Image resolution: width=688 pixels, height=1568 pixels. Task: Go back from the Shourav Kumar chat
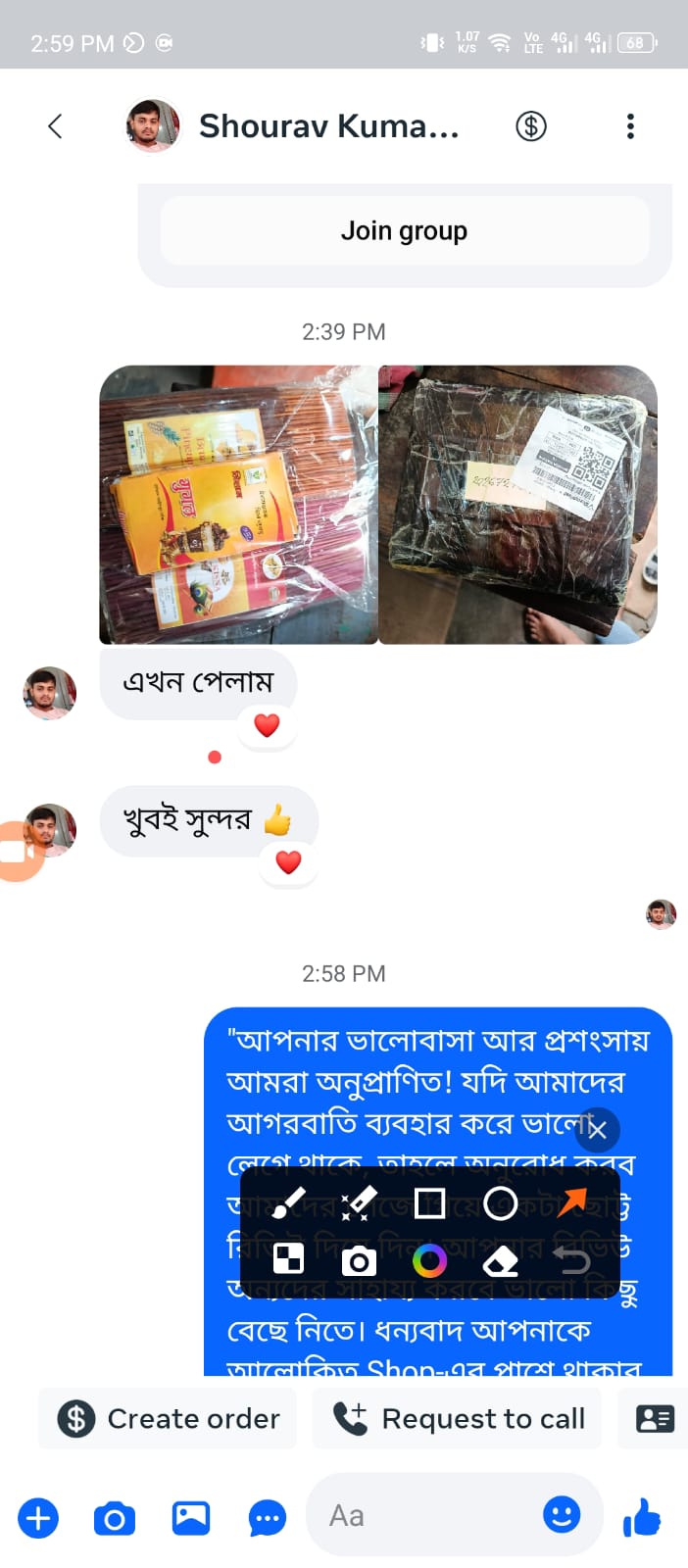[x=55, y=126]
